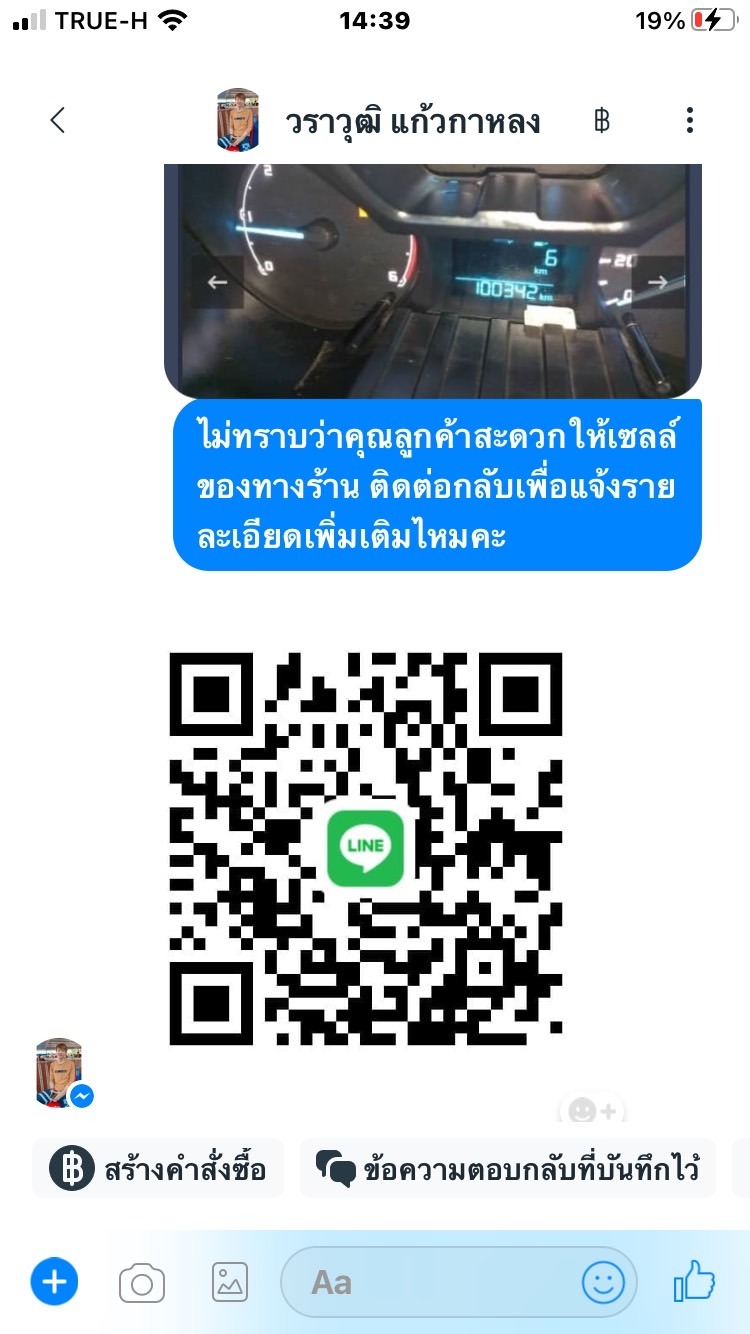The width and height of the screenshot is (750, 1334).
Task: Open the LINE QR code image
Action: coord(366,849)
